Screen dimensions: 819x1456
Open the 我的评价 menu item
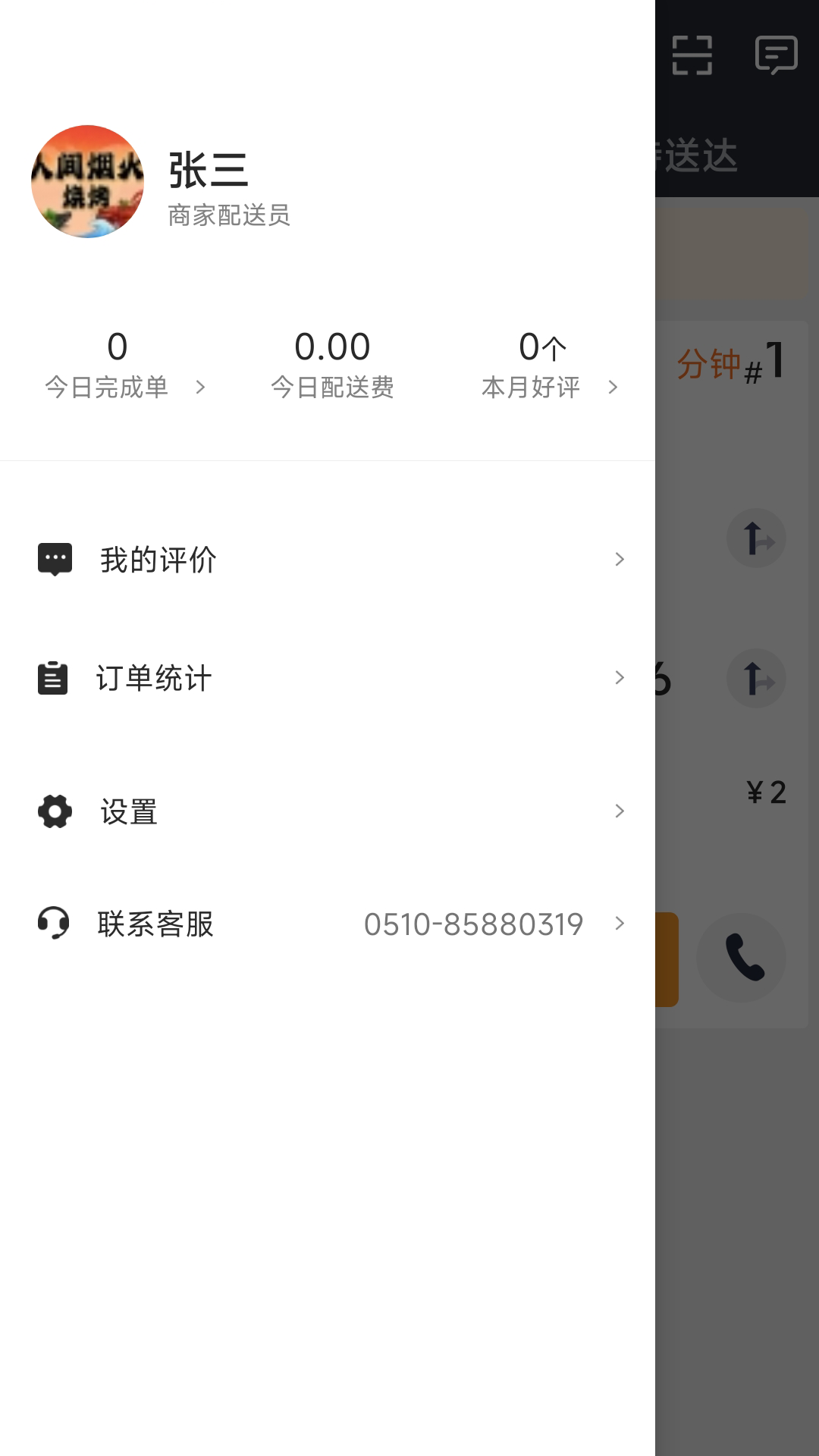158,559
